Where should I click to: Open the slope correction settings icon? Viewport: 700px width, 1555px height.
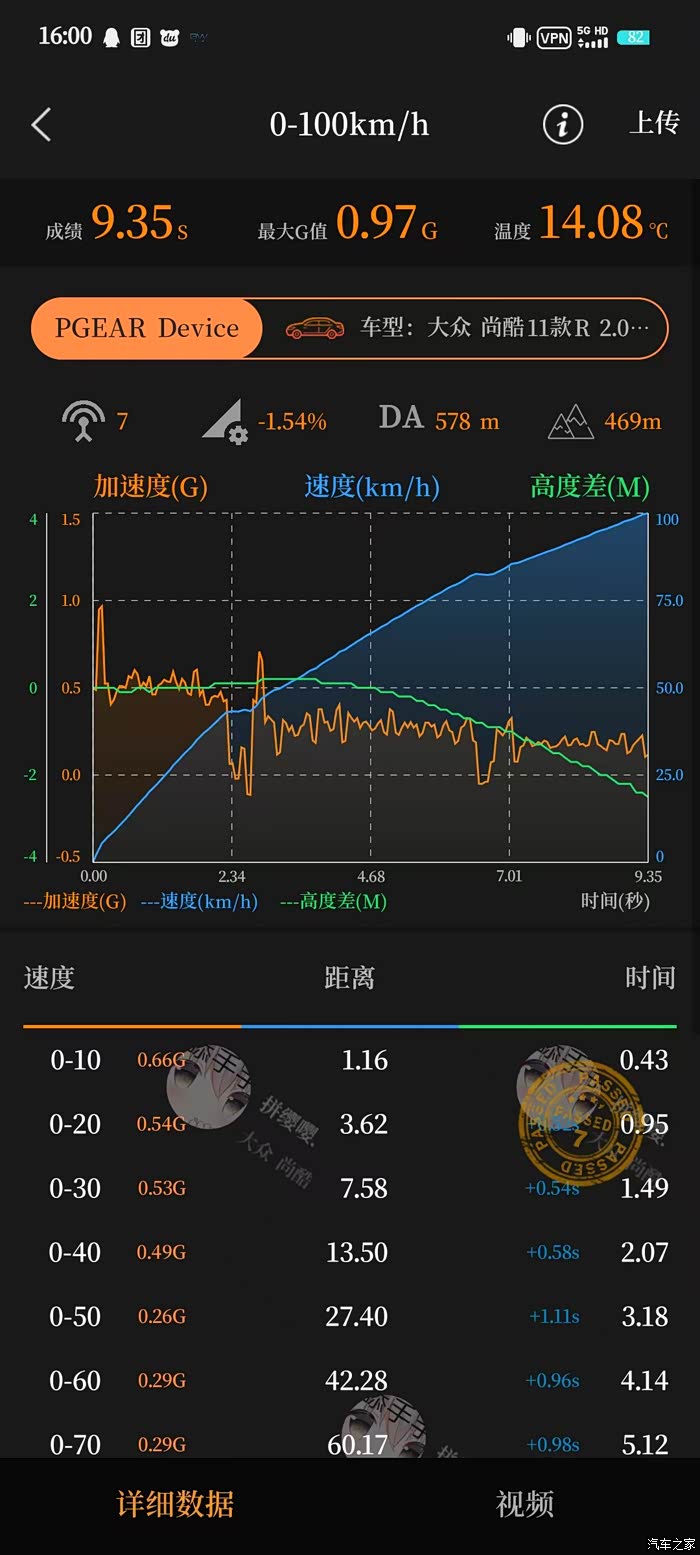tap(224, 421)
